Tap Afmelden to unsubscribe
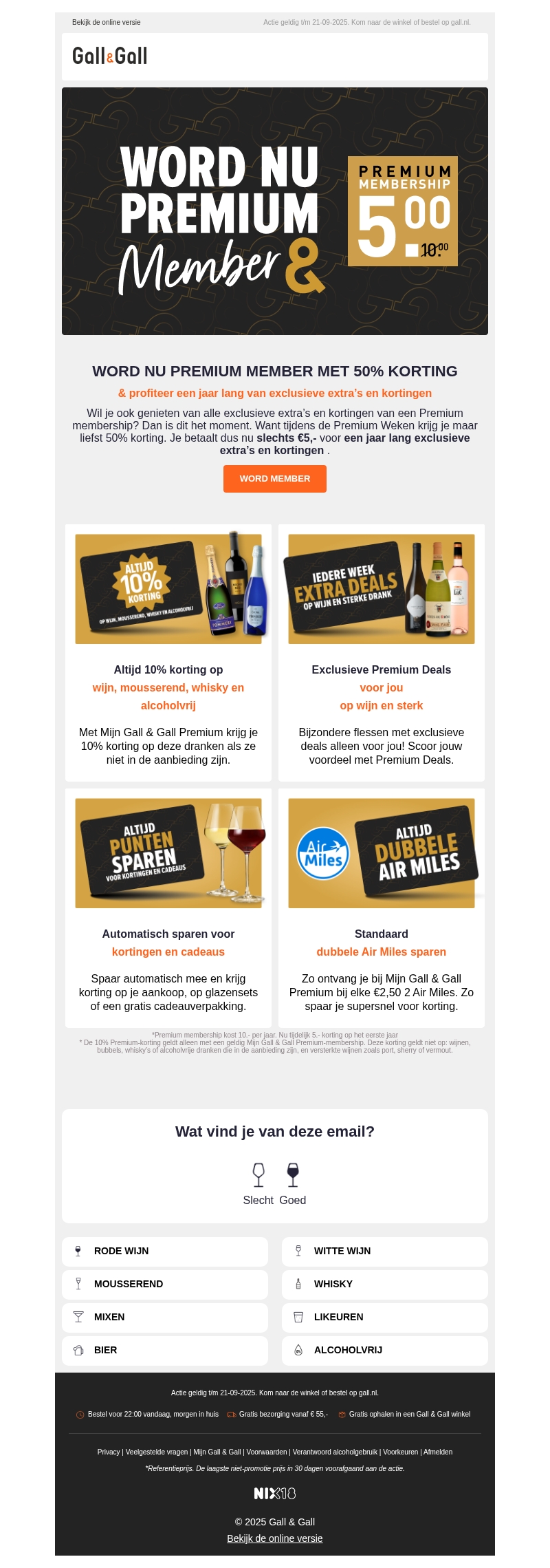 [438, 1452]
